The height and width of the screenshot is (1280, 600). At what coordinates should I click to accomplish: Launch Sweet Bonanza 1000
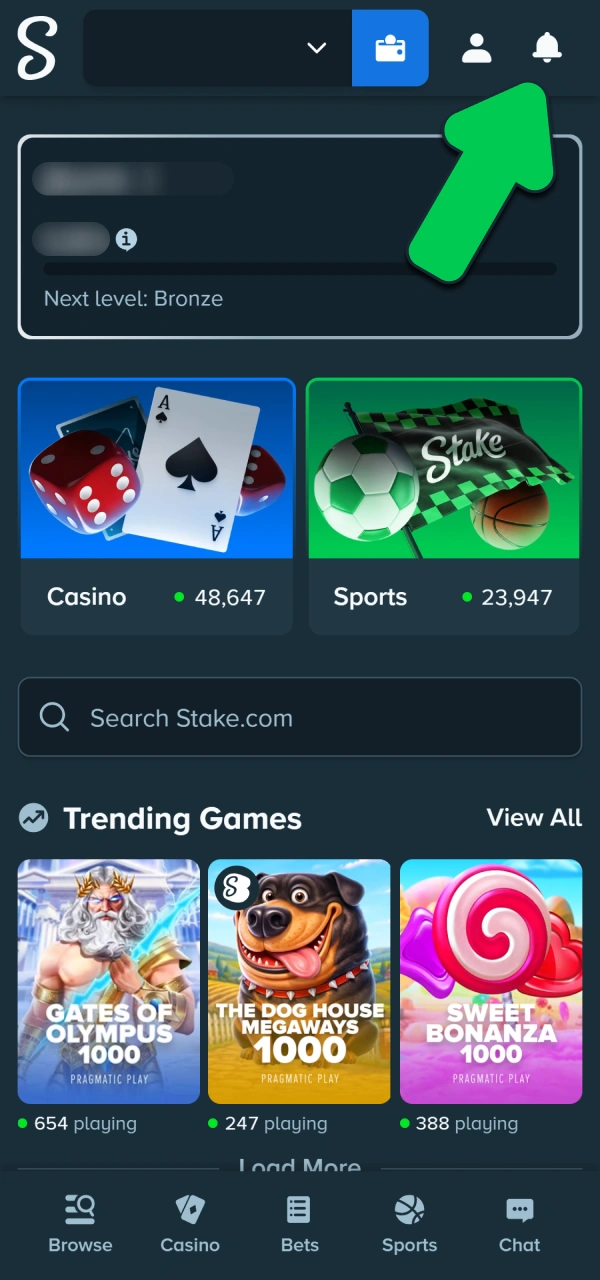coord(491,982)
